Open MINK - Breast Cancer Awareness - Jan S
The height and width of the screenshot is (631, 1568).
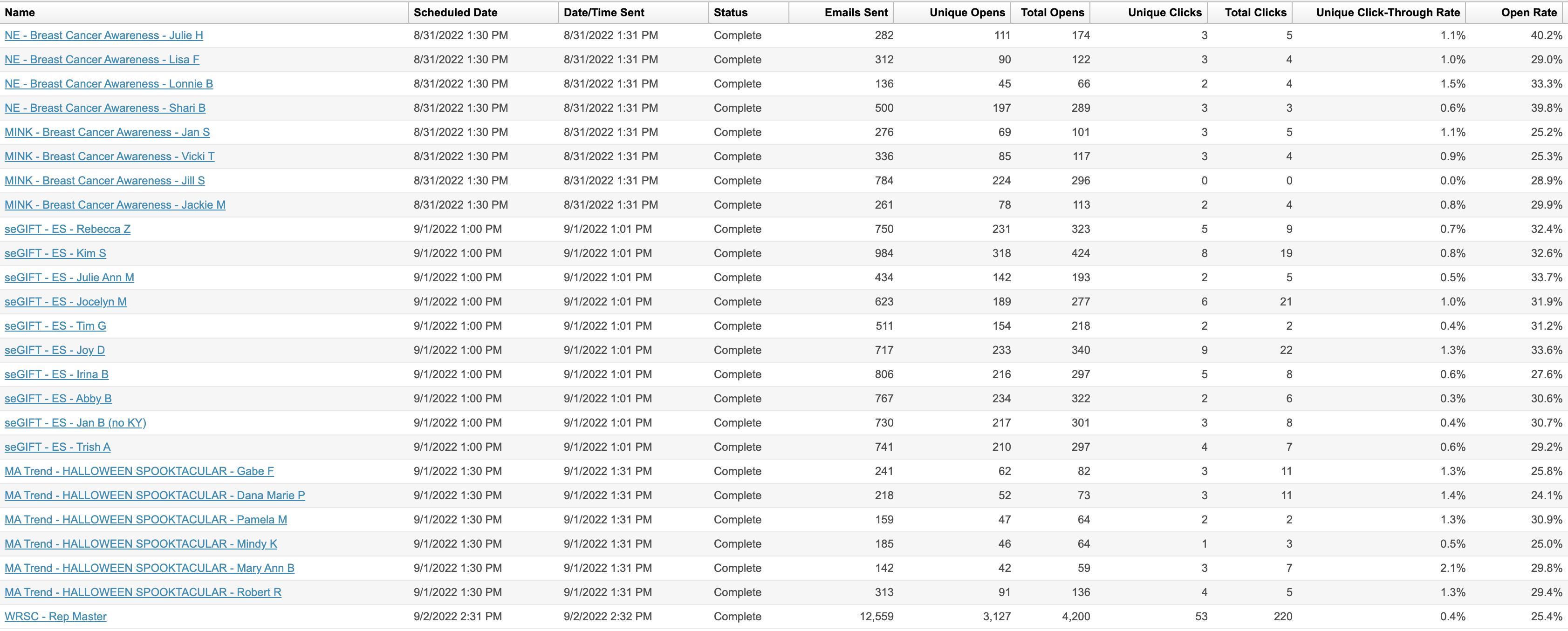(107, 132)
